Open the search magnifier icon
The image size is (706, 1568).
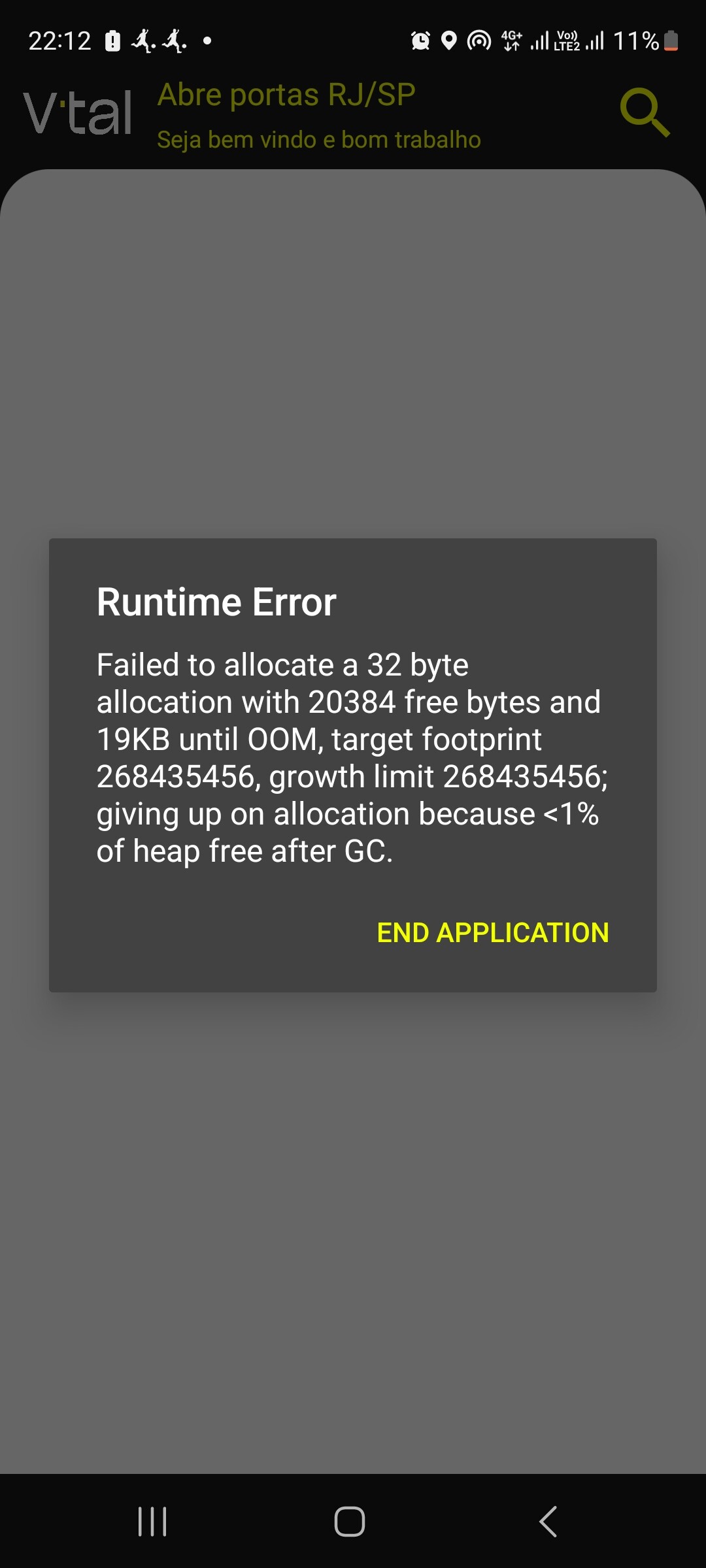645,112
